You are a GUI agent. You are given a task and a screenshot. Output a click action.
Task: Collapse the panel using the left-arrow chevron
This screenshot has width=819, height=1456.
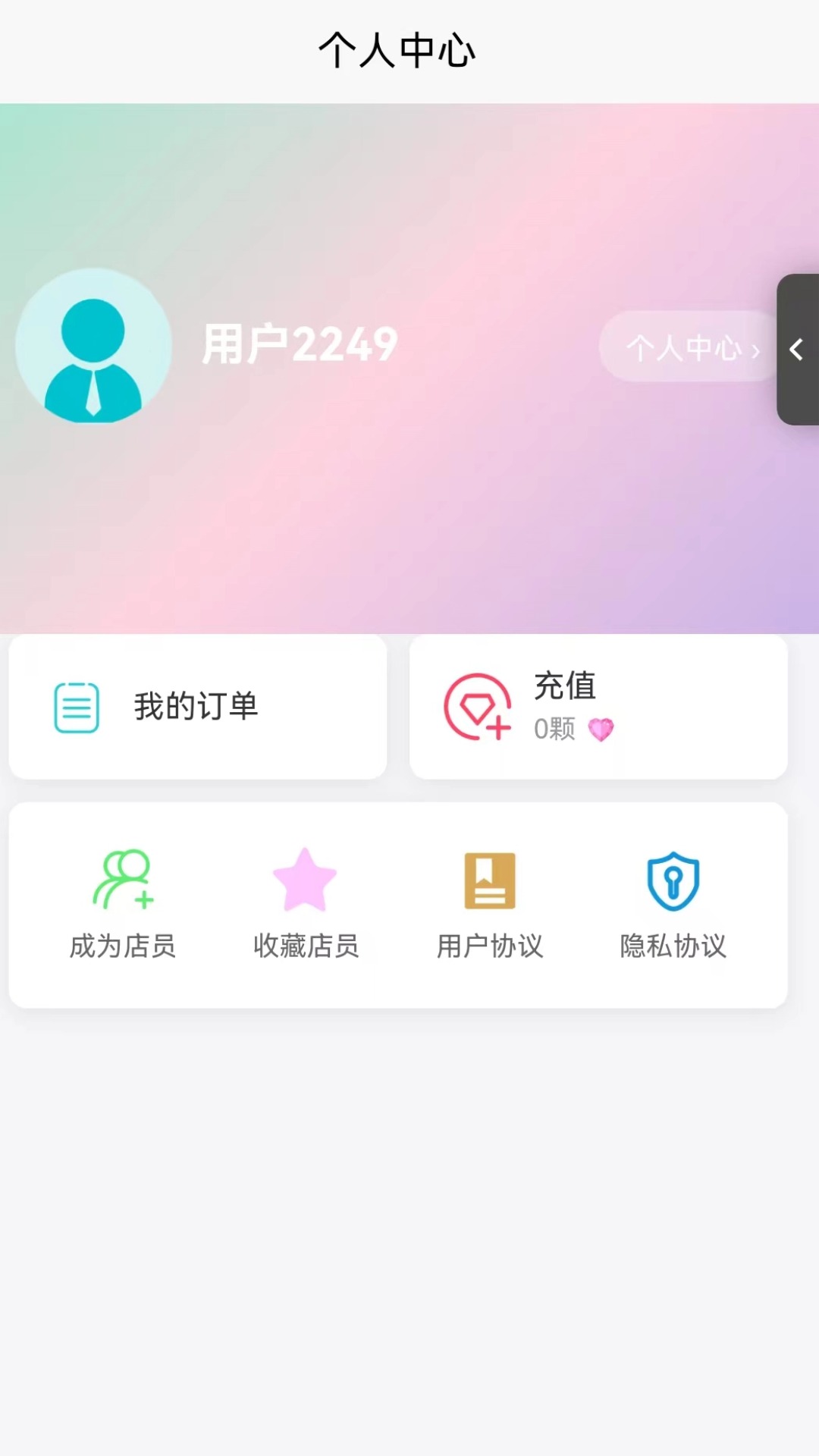coord(797,350)
